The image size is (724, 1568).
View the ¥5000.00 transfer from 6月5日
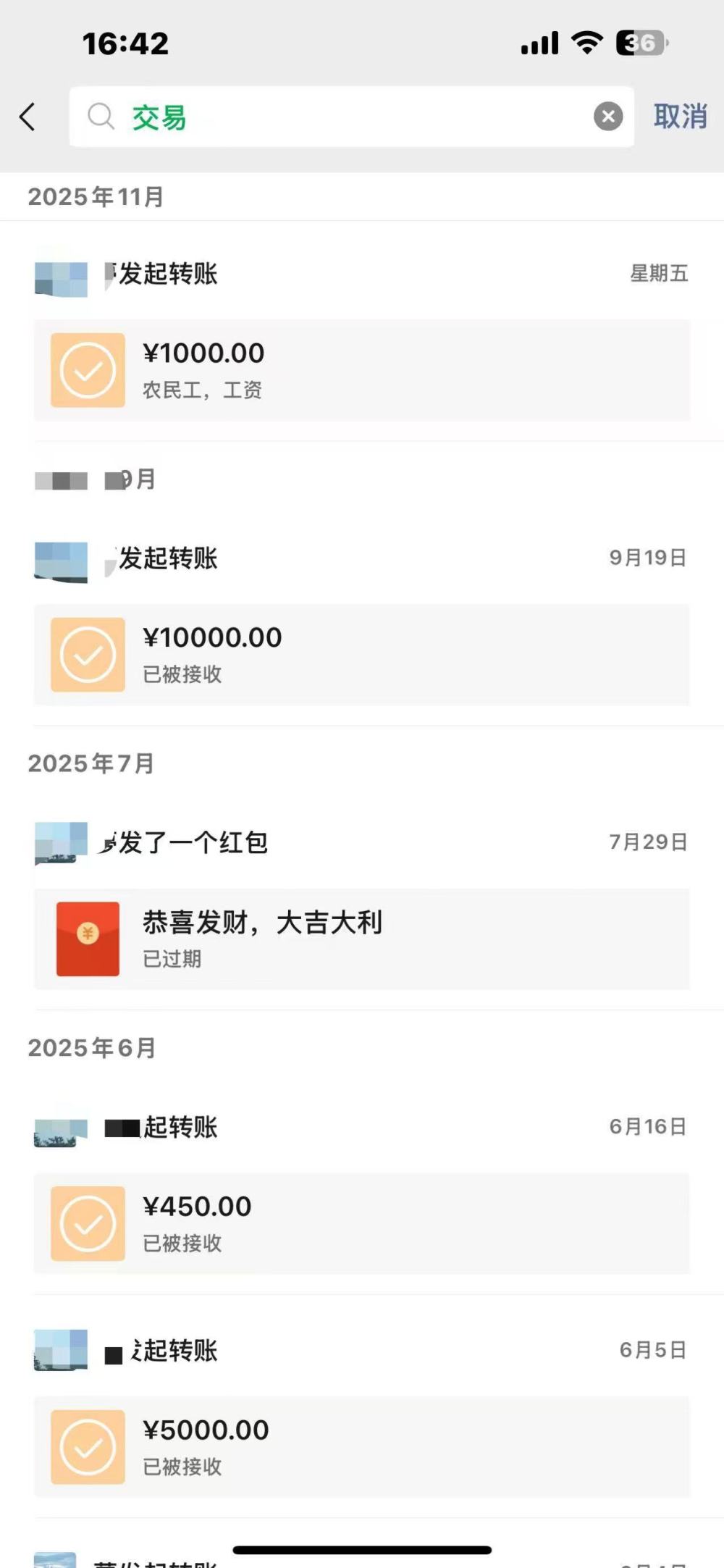click(x=362, y=1447)
